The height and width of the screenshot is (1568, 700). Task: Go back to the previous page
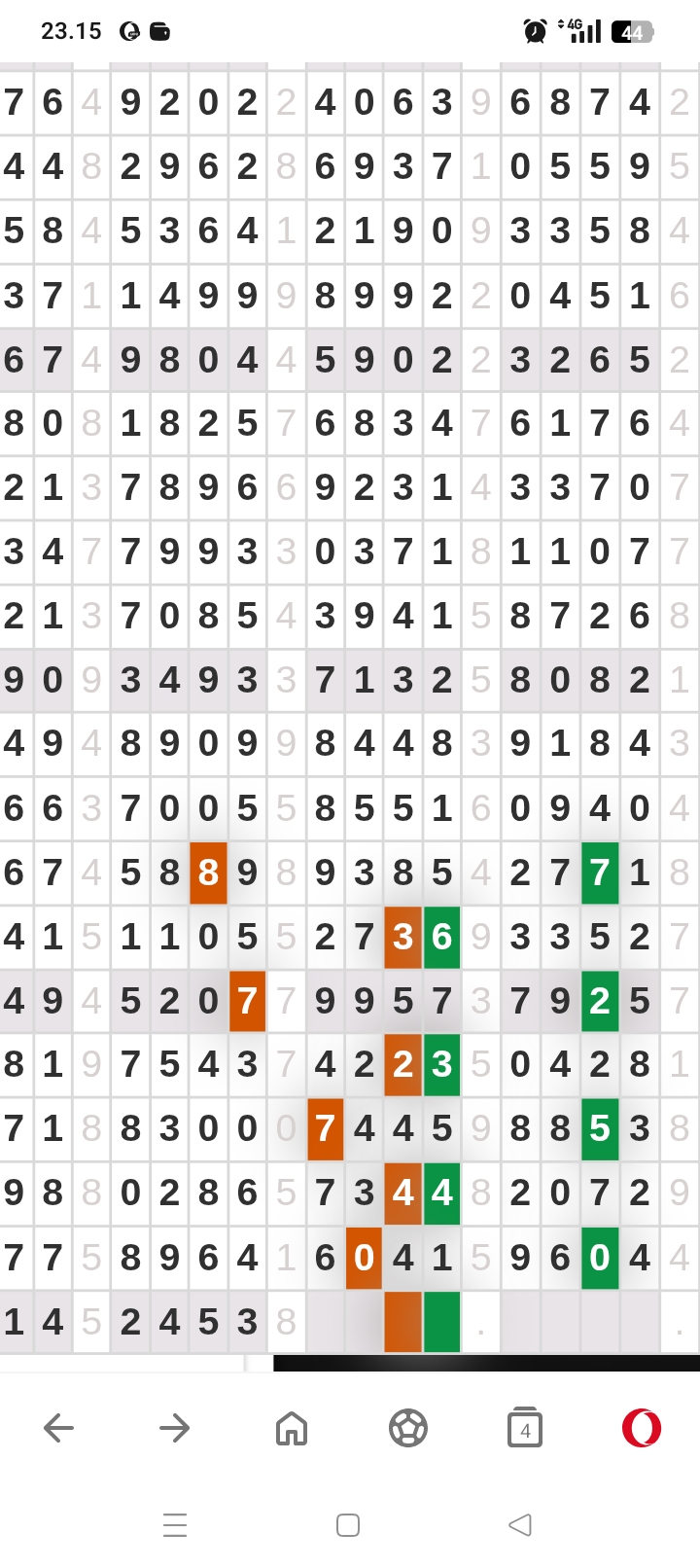[58, 1428]
